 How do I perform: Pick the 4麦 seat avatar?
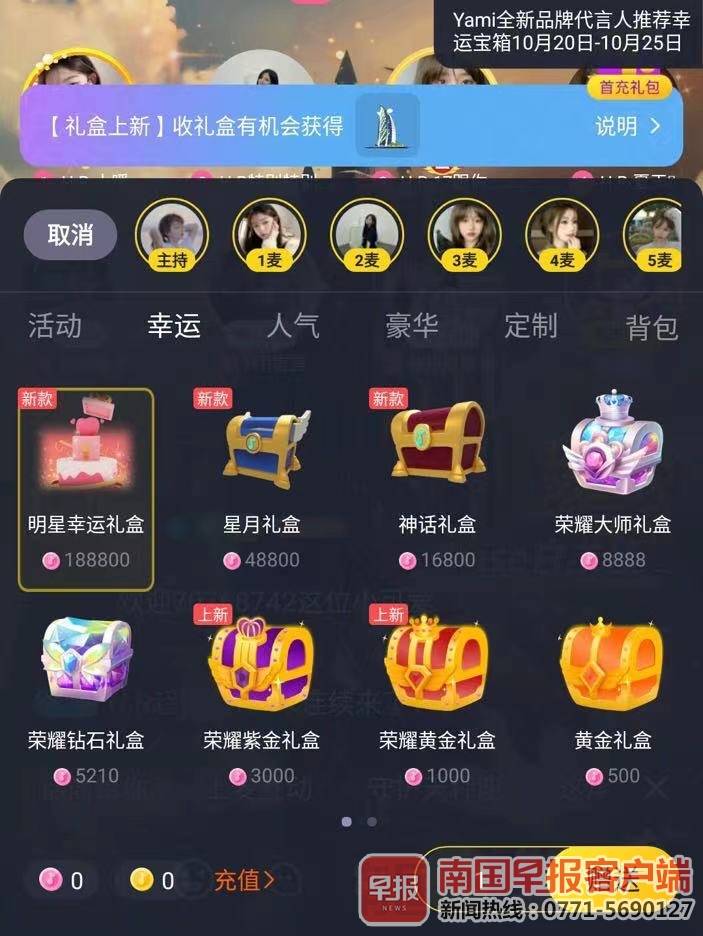(562, 235)
